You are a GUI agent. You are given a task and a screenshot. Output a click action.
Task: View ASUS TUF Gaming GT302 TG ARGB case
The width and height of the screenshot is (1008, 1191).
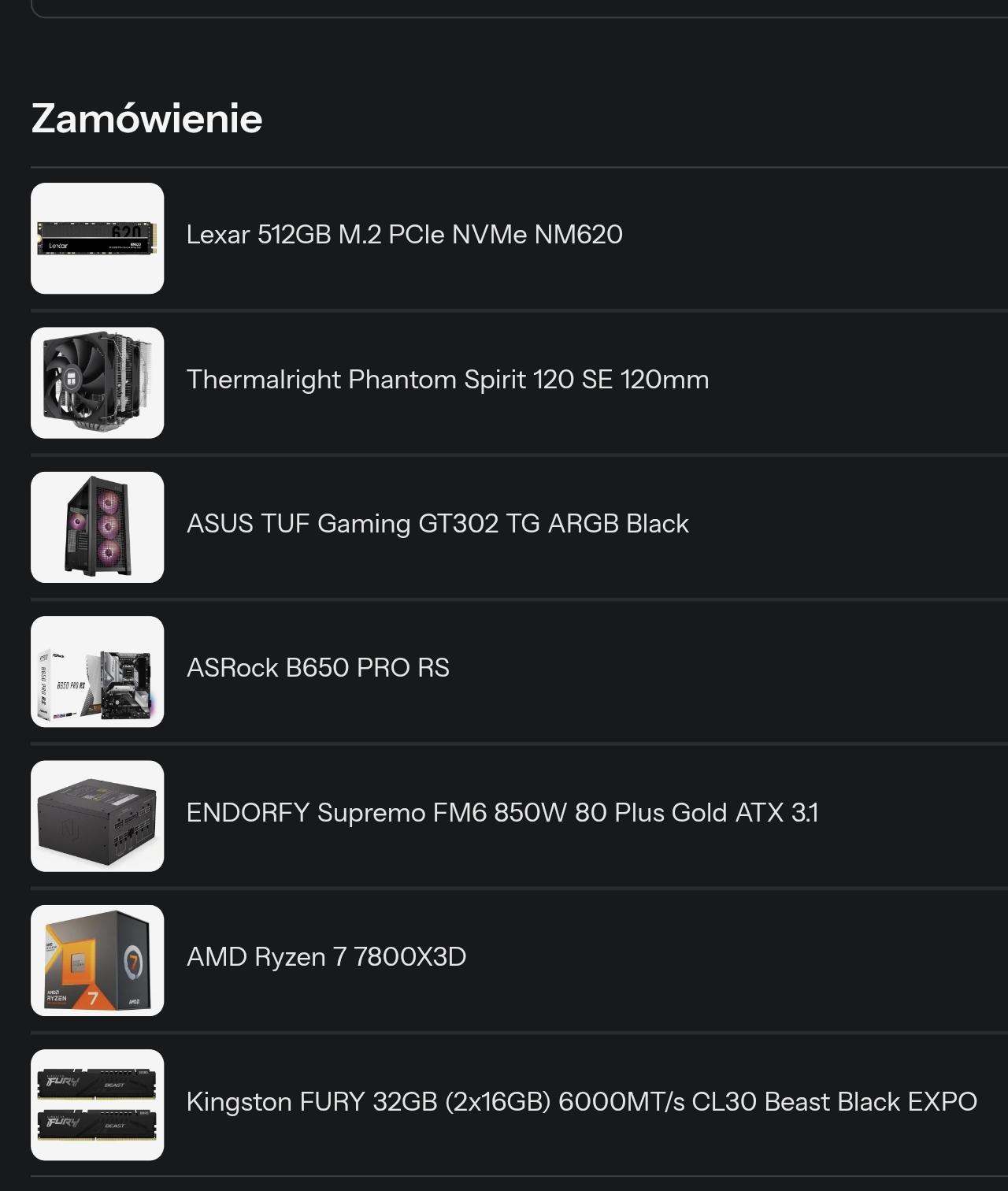437,524
